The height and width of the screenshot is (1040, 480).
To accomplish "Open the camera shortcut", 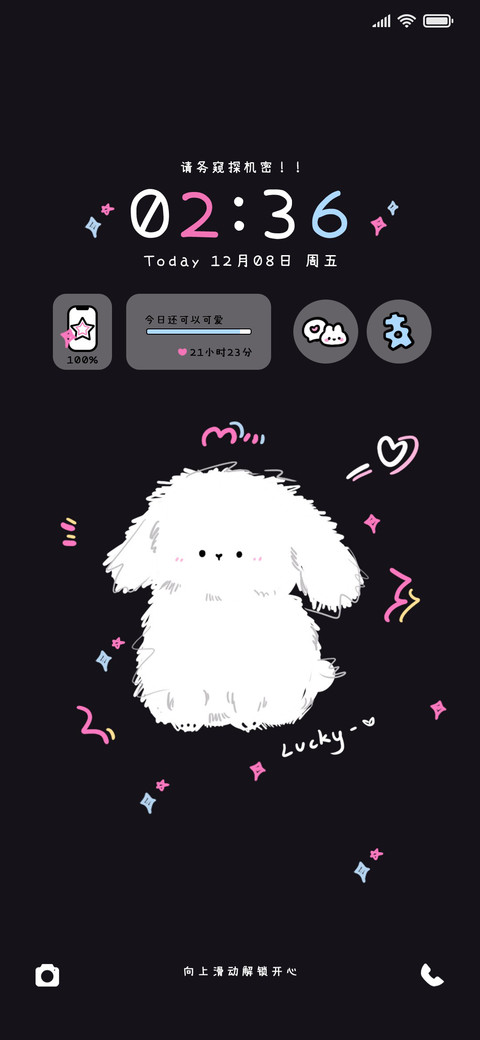I will tap(47, 975).
